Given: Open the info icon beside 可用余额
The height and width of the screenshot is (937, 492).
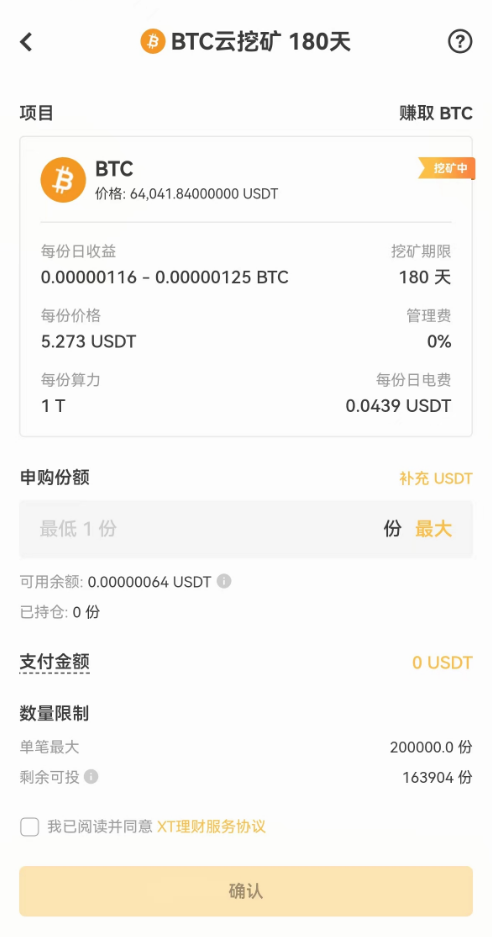Looking at the screenshot, I should click(x=224, y=581).
